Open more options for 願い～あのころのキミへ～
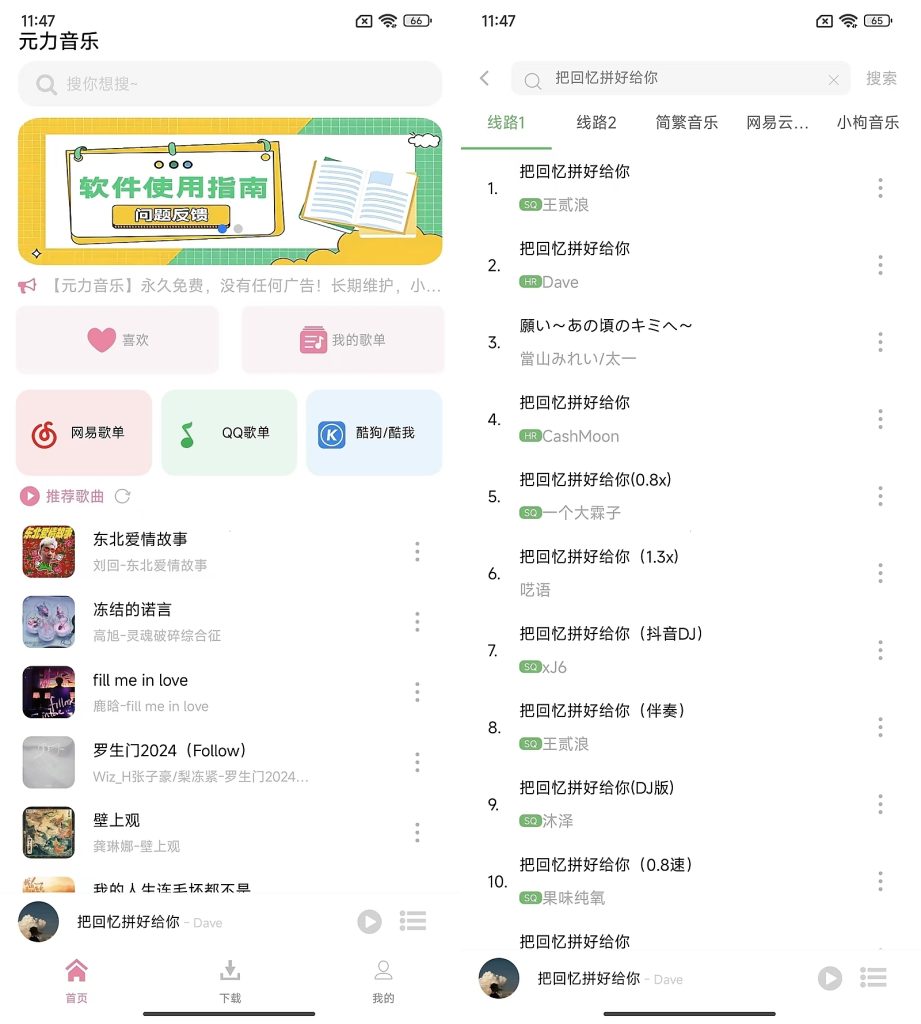The image size is (921, 1024). (880, 342)
